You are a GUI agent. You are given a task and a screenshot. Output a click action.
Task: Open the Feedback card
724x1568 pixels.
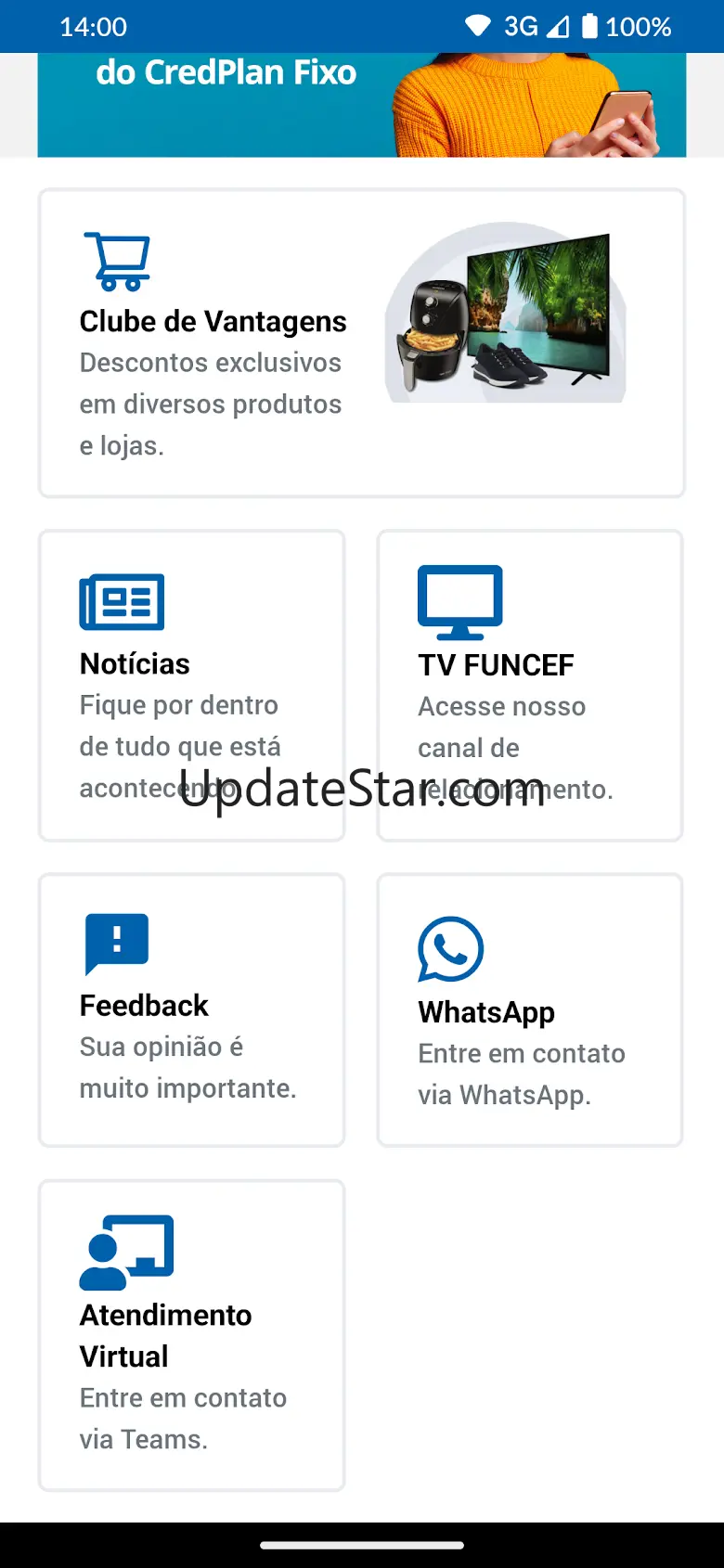tap(191, 1009)
